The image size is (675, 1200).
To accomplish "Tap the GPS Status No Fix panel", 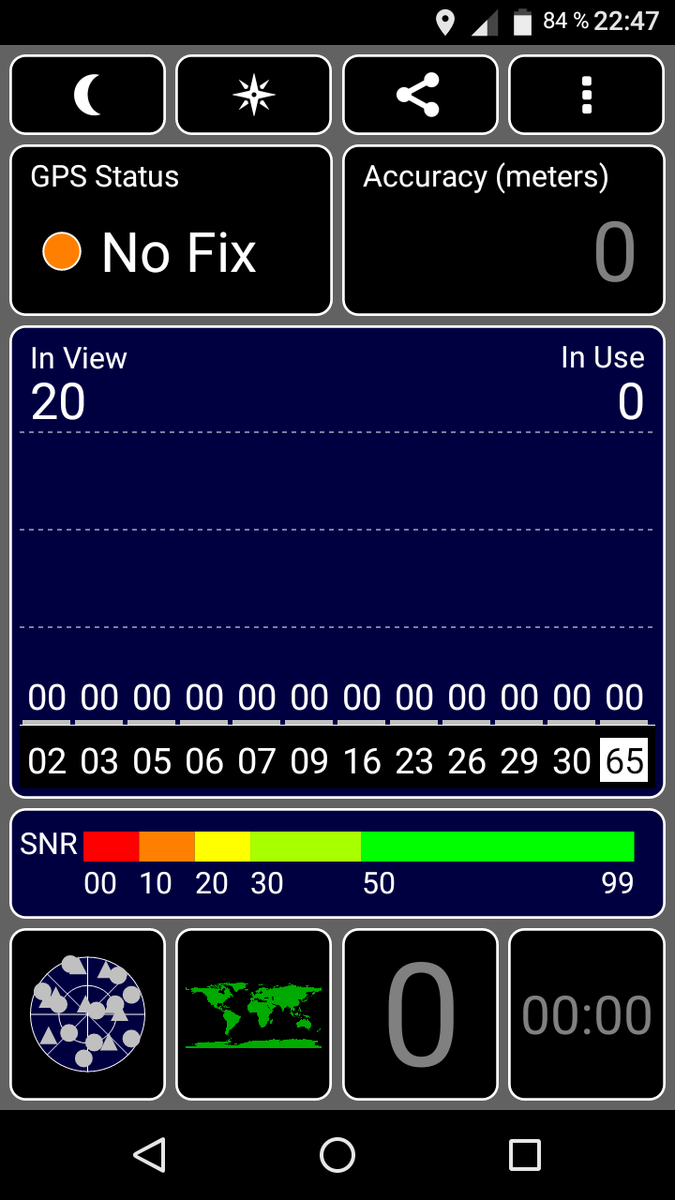I will point(171,230).
